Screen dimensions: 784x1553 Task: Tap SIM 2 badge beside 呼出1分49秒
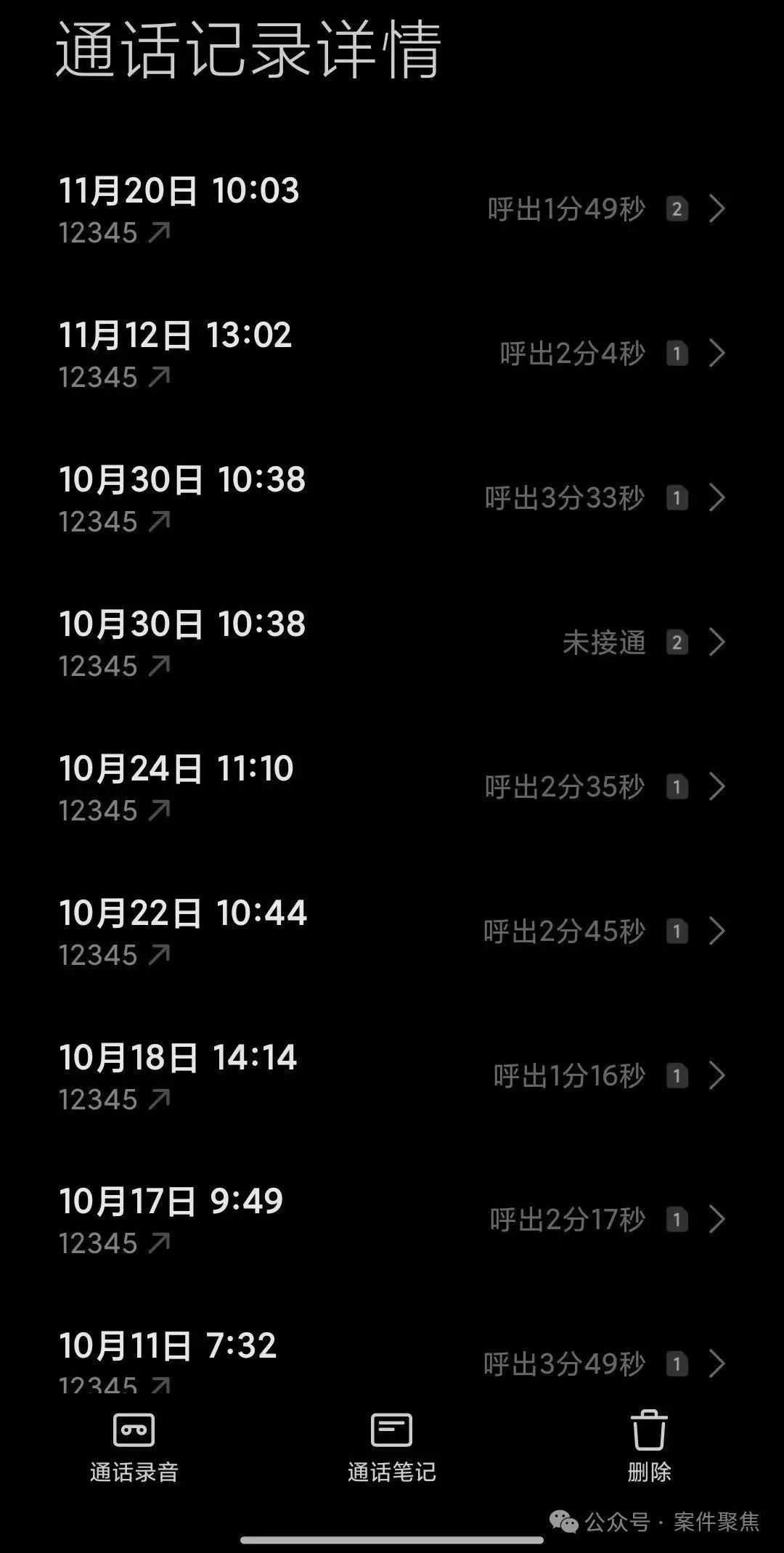coord(676,209)
